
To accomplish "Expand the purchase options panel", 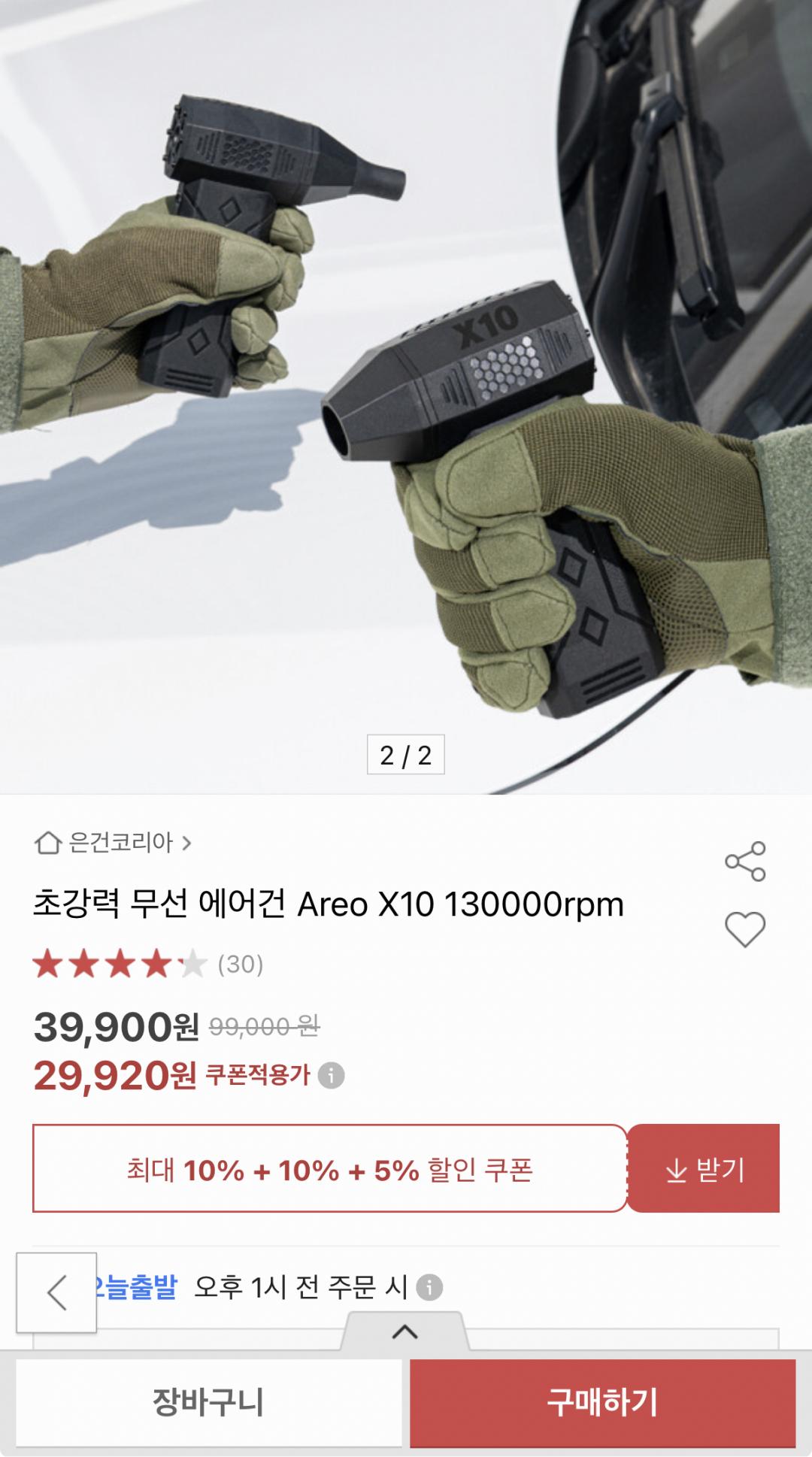I will [x=404, y=1332].
